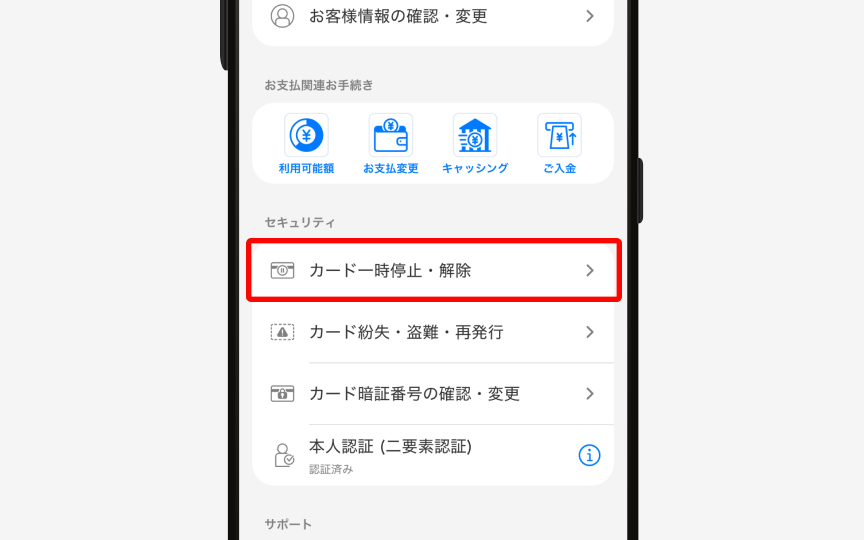The image size is (864, 540).
Task: Tap info icon beside 本人認証
Action: [590, 455]
